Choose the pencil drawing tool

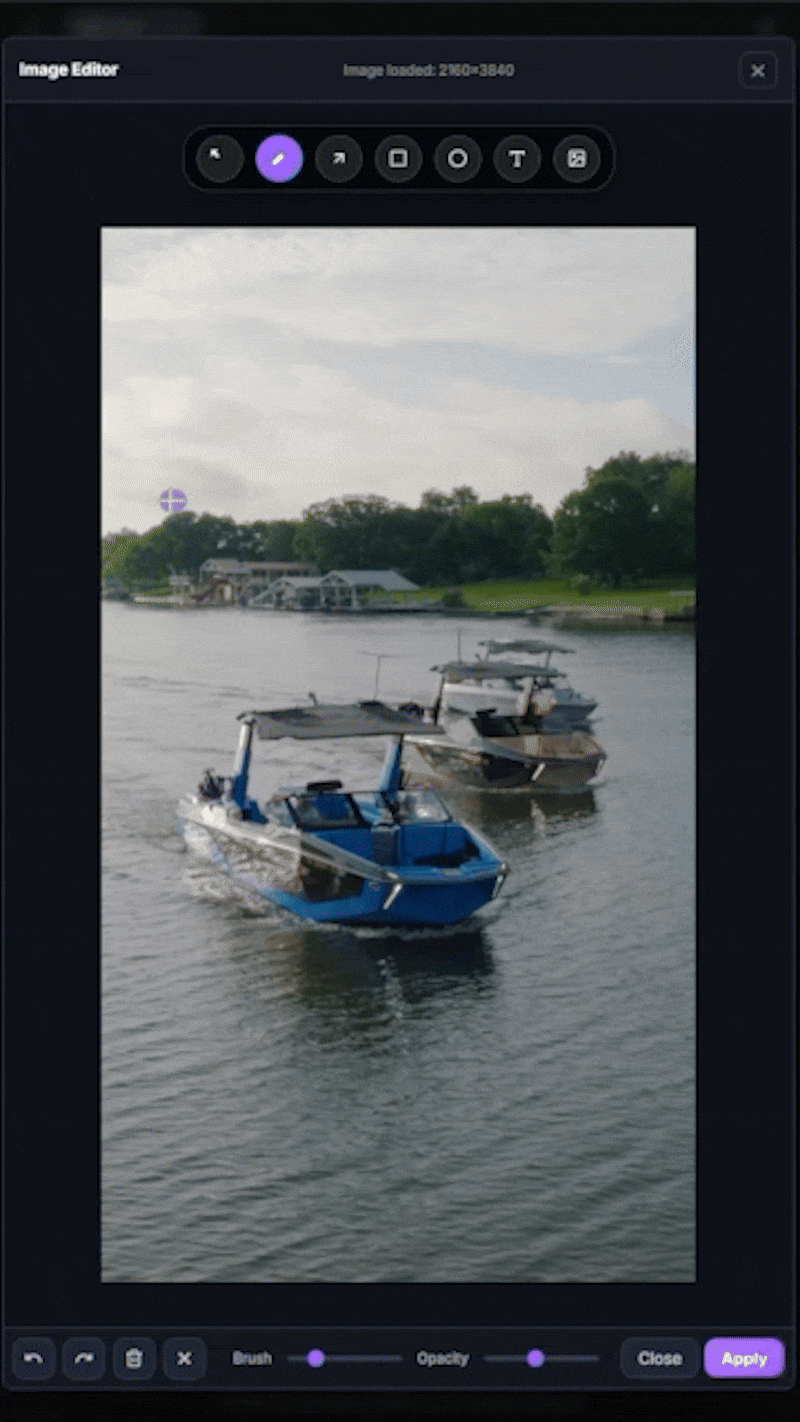pyautogui.click(x=279, y=159)
